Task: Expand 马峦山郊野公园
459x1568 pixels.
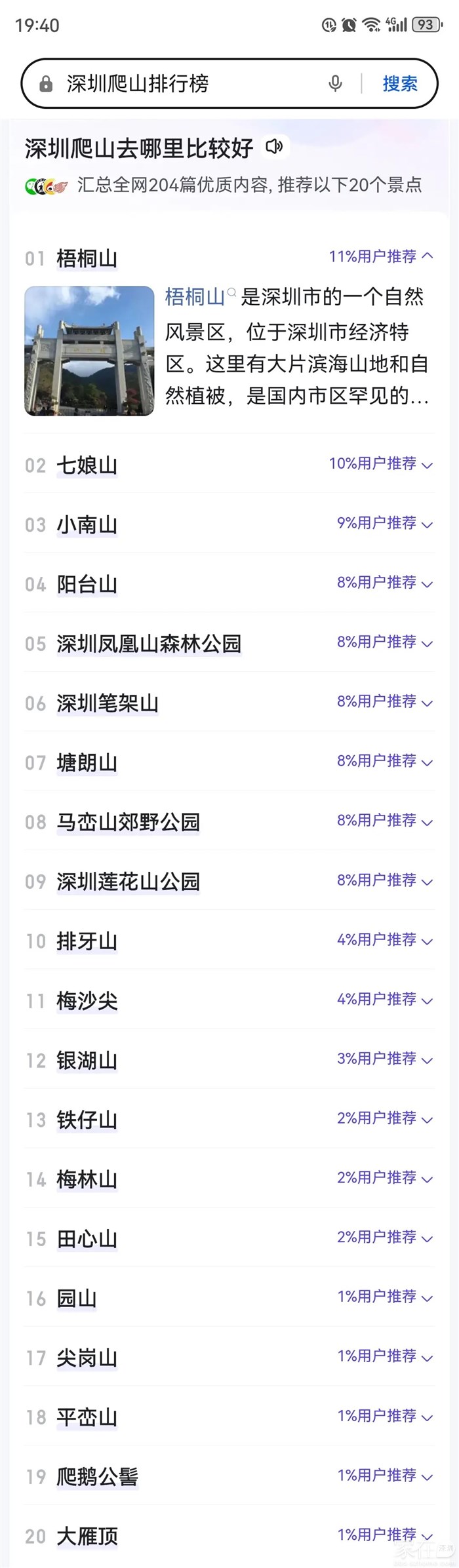Action: point(428,822)
